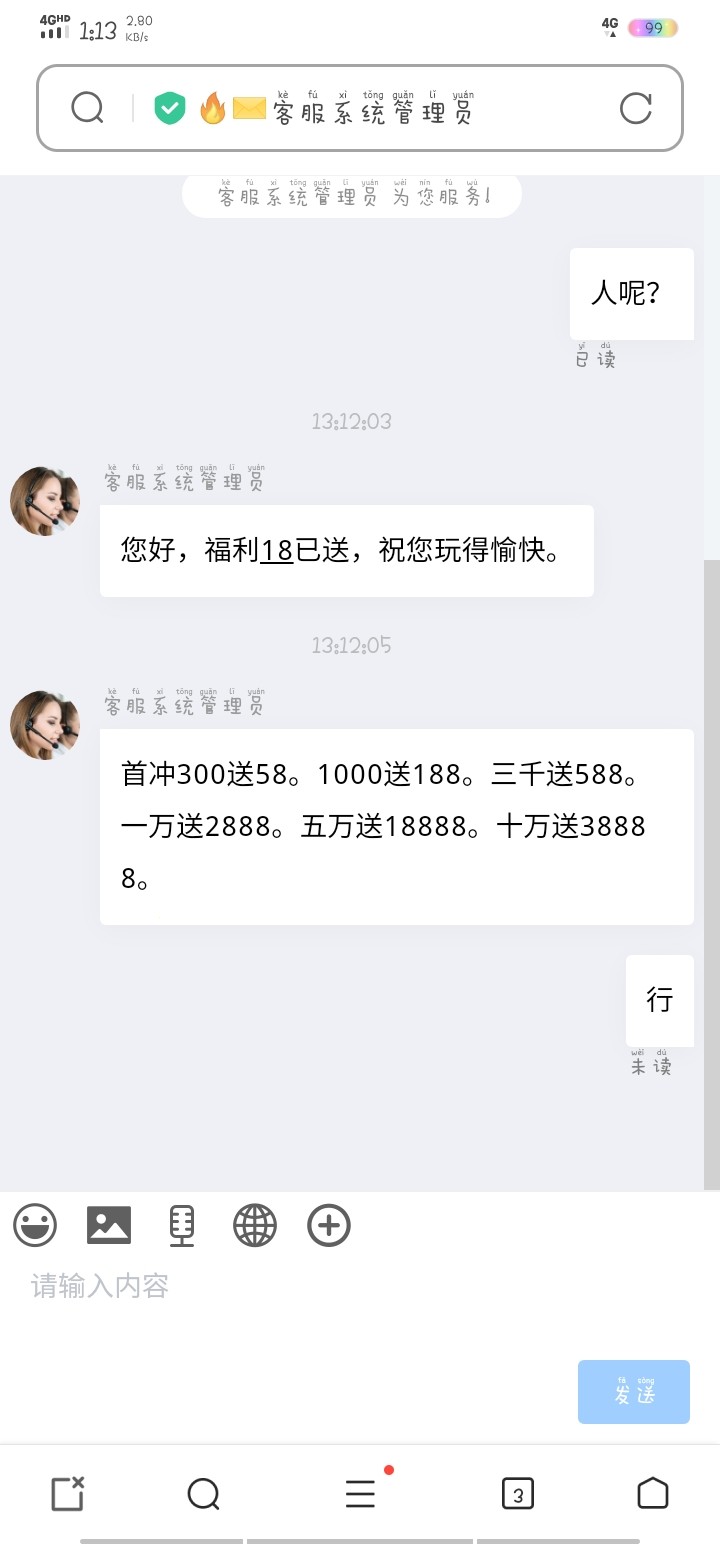Tap the search icon in address bar
Viewport: 720px width, 1544px height.
[88, 108]
